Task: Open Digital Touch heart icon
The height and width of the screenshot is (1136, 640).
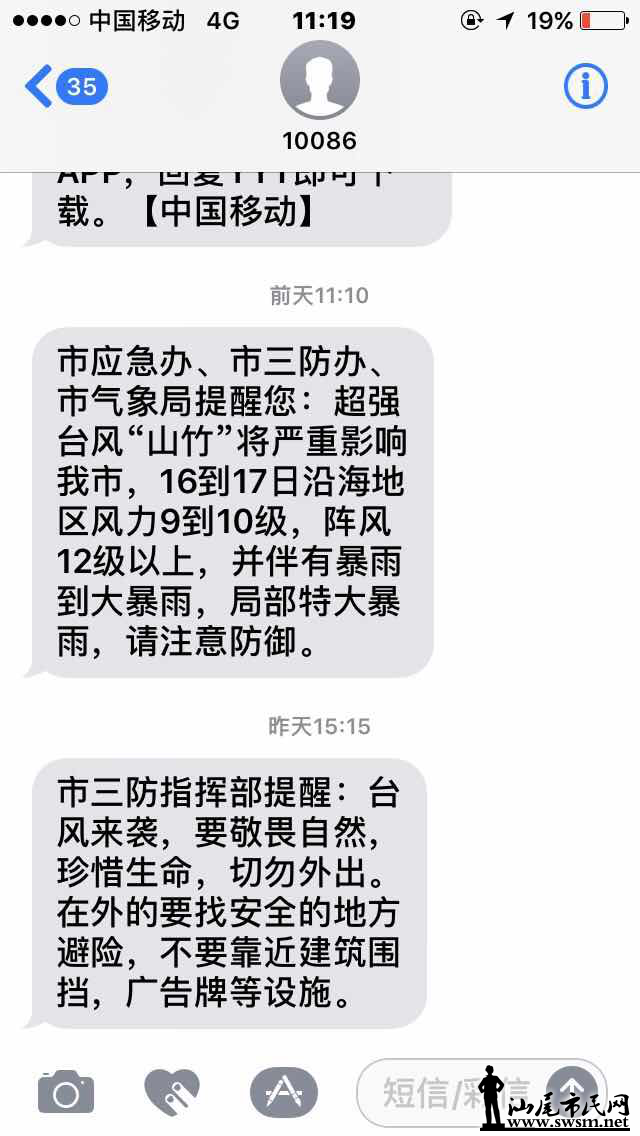Action: click(x=172, y=1092)
